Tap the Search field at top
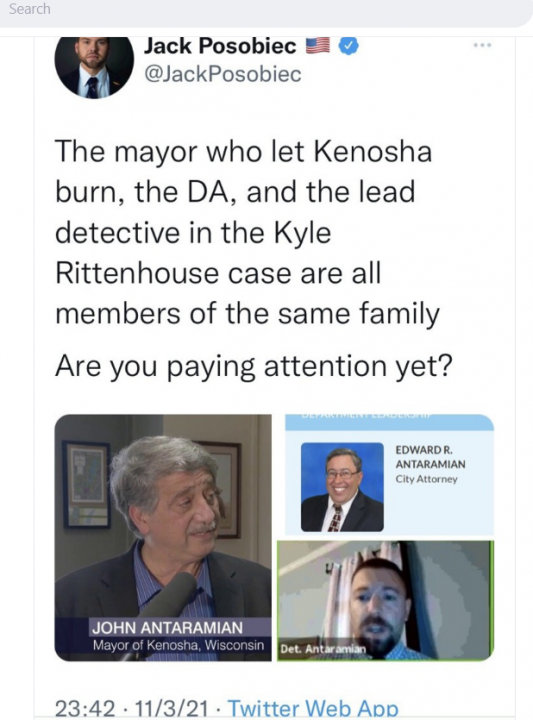 [266, 13]
